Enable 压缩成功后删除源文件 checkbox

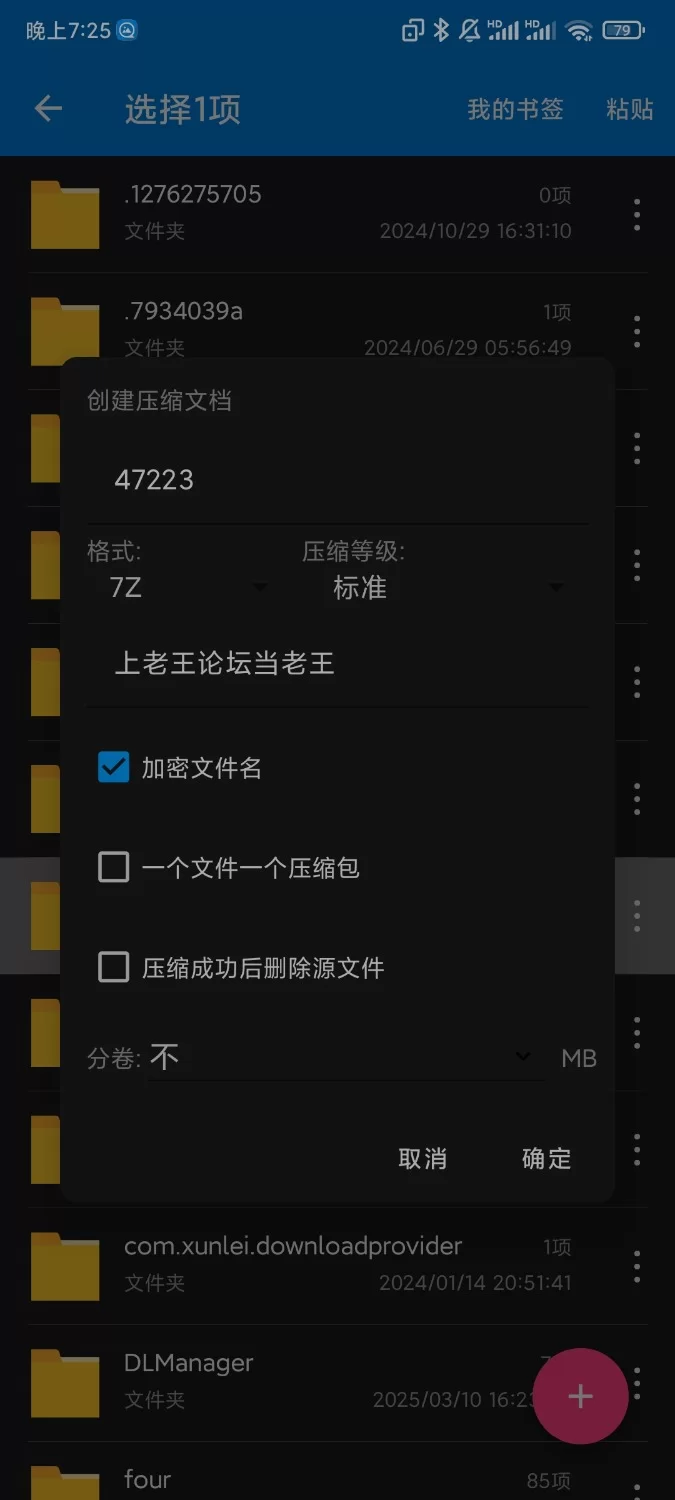(x=114, y=967)
